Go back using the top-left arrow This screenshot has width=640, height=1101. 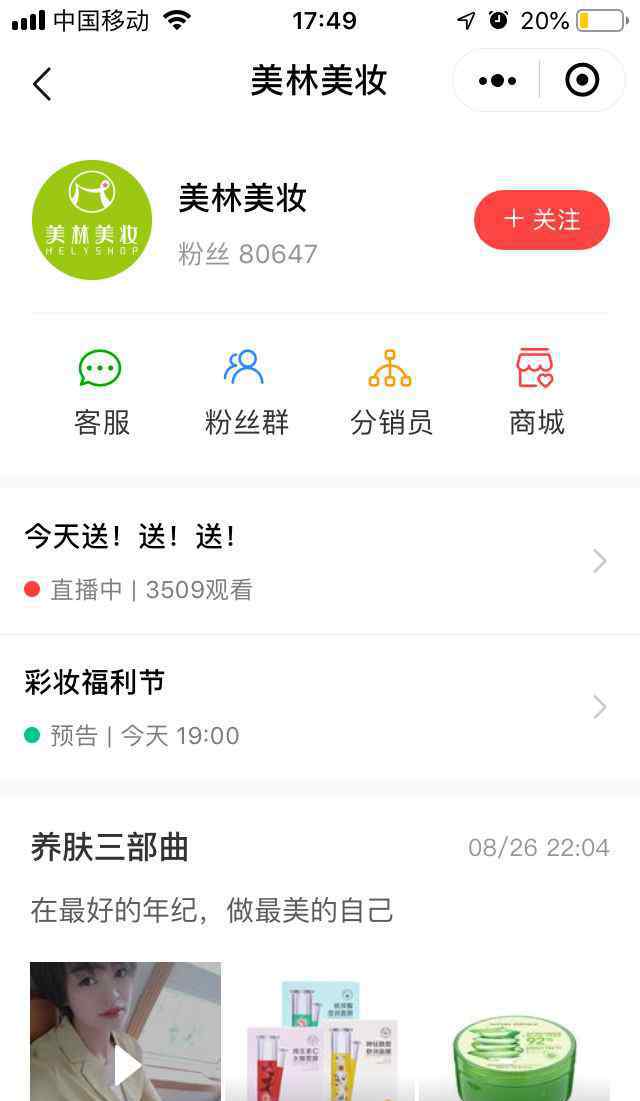click(x=42, y=83)
